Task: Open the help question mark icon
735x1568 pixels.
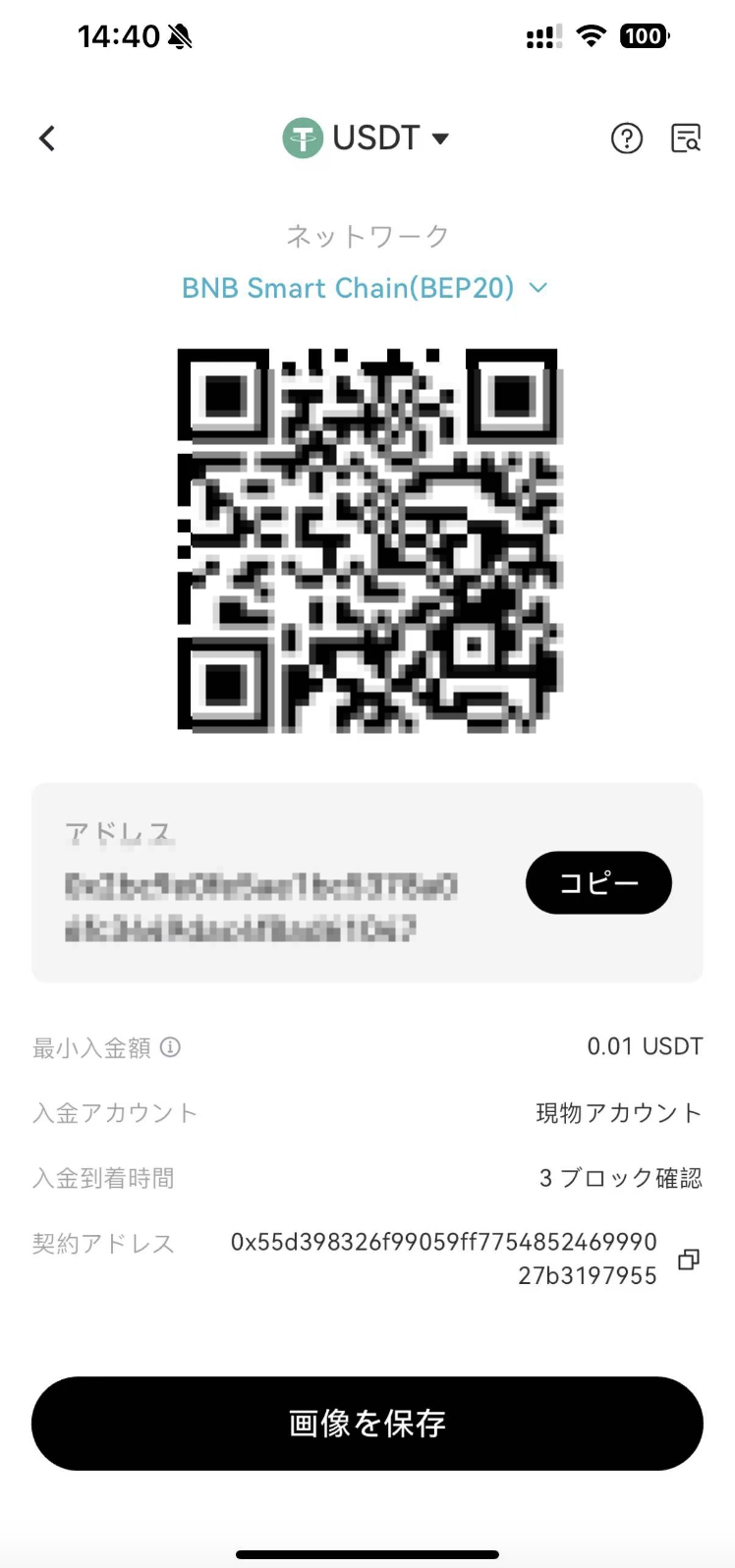Action: (626, 139)
